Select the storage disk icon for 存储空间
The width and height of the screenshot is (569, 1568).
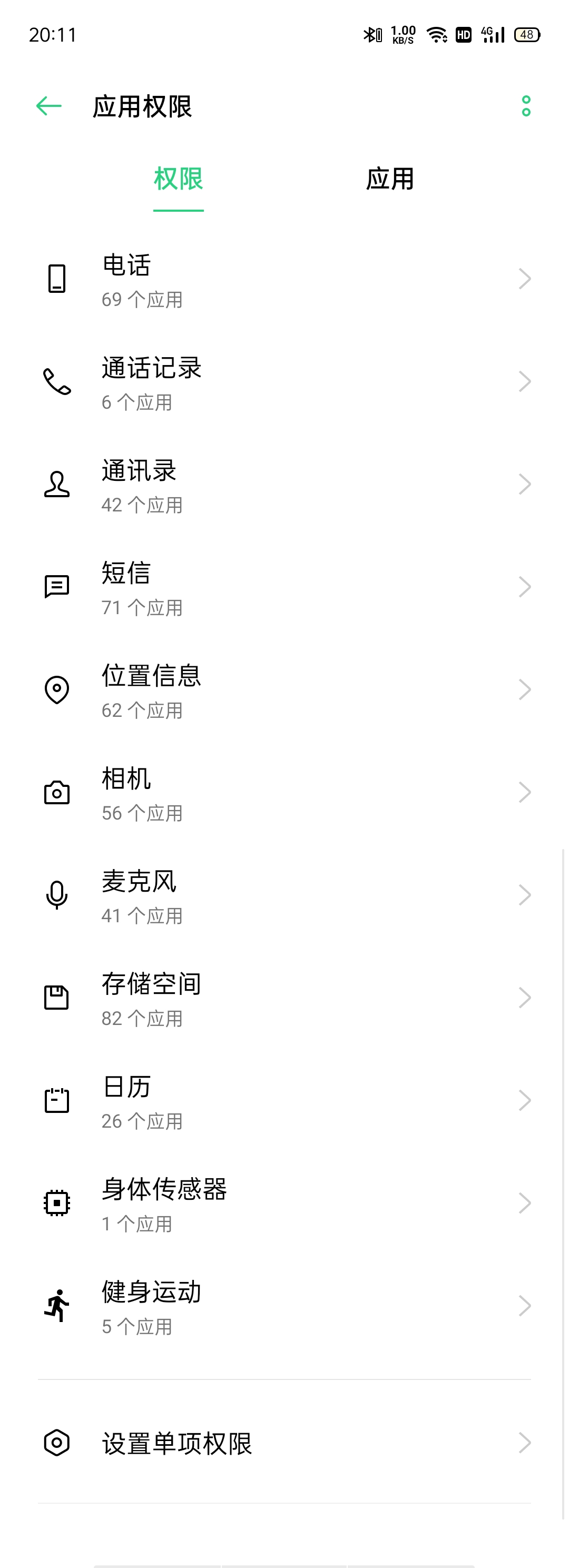coord(56,998)
